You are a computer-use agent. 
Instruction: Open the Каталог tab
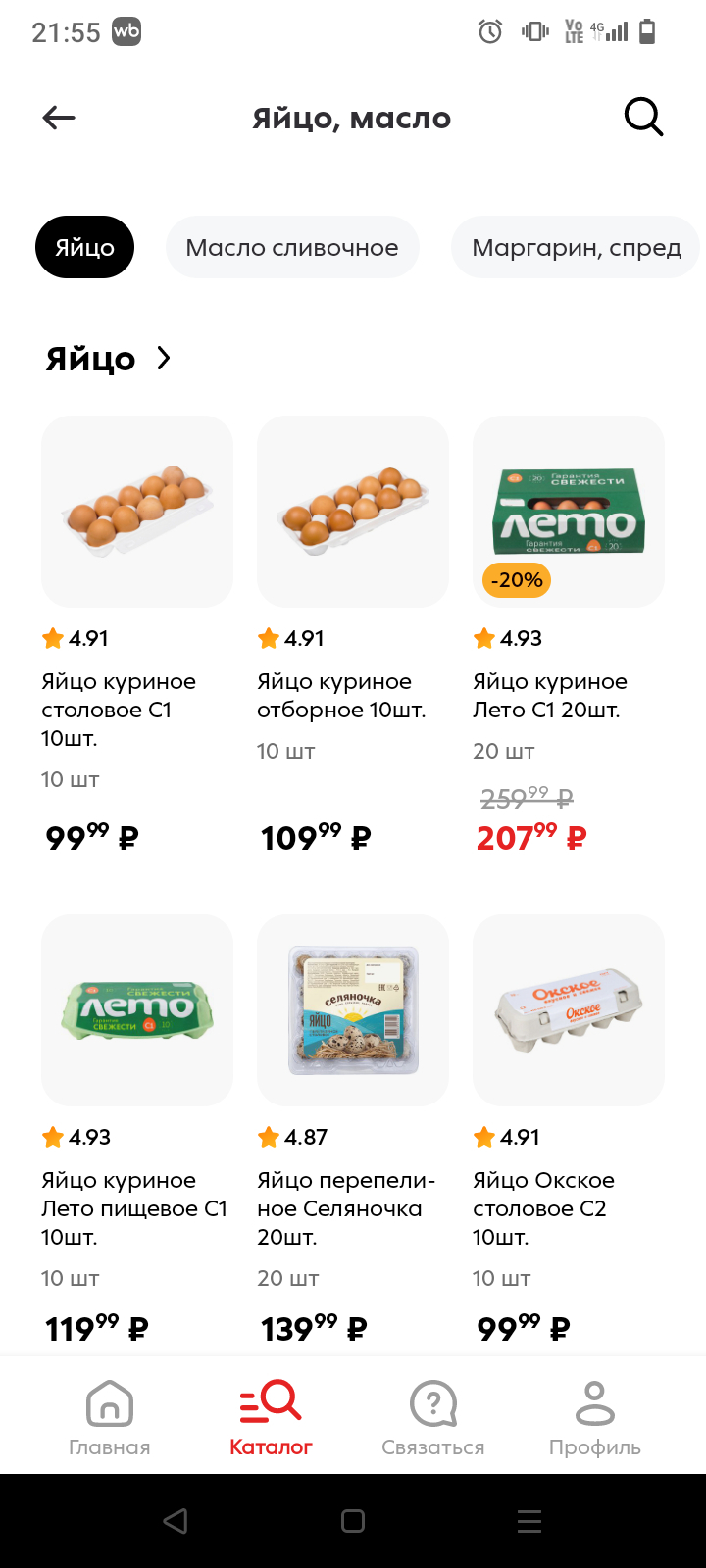(271, 1417)
